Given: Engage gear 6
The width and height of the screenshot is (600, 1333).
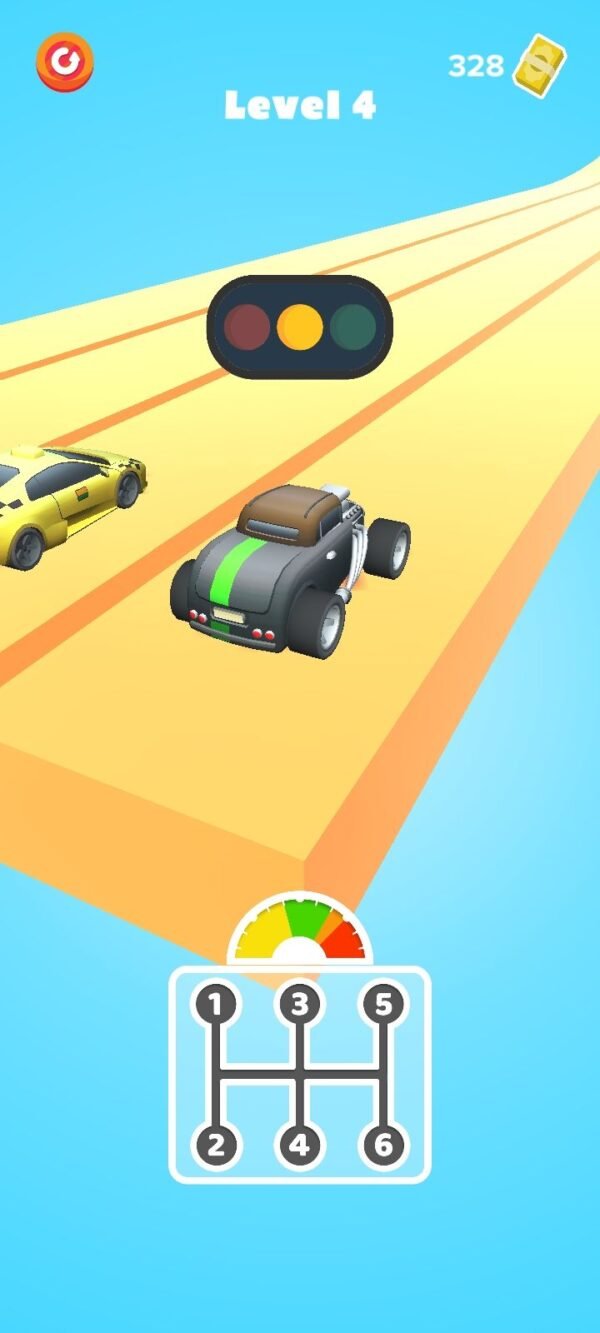Looking at the screenshot, I should (x=383, y=1145).
